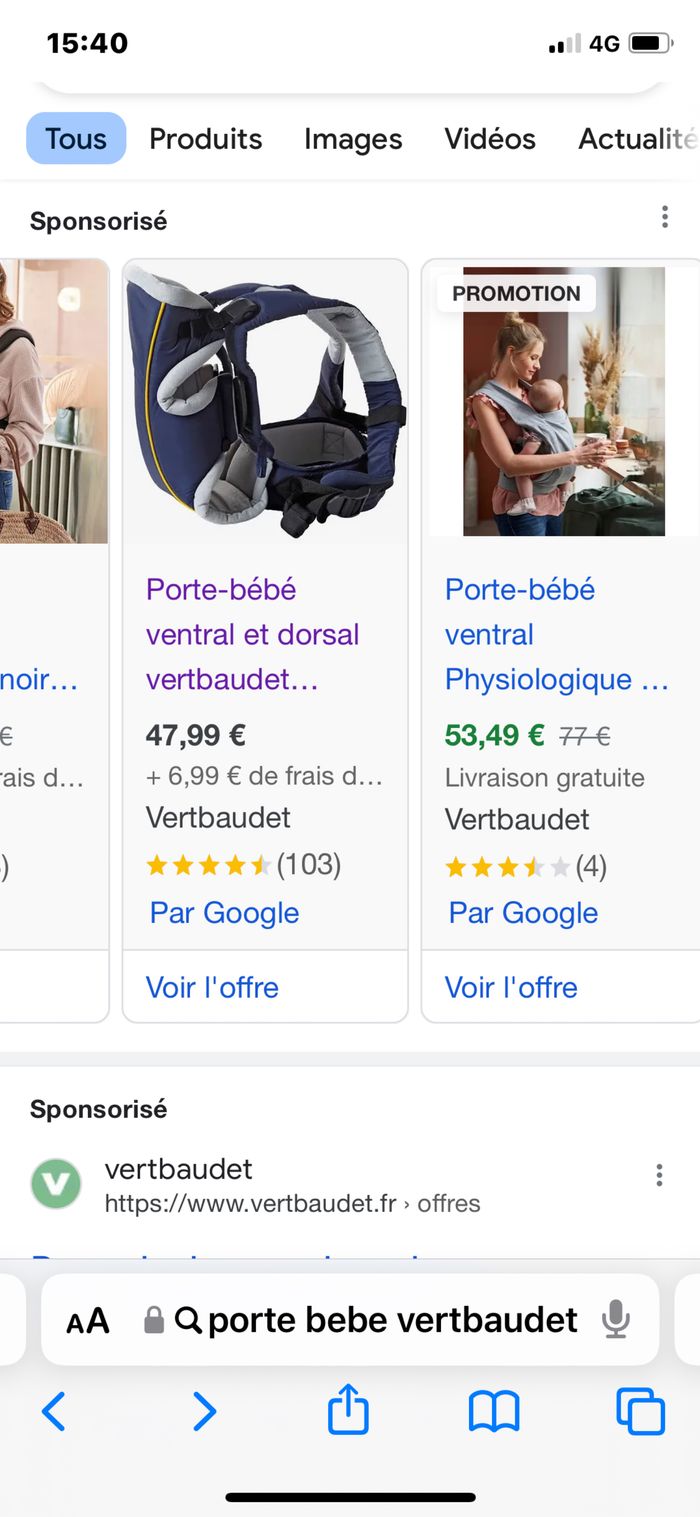Share this page from Safari's toolbar

(x=348, y=1410)
